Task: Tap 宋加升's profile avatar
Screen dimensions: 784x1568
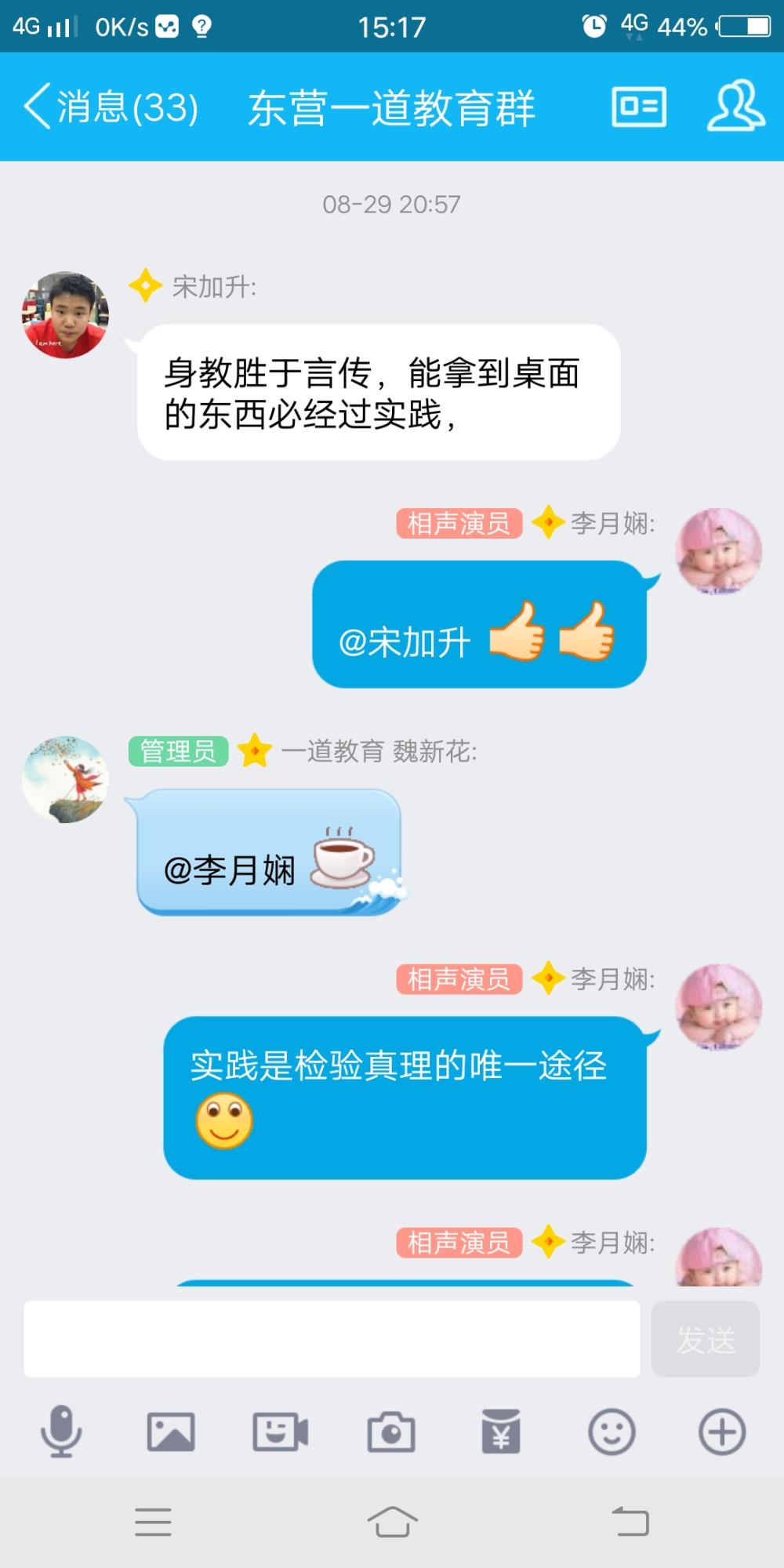Action: (x=65, y=315)
